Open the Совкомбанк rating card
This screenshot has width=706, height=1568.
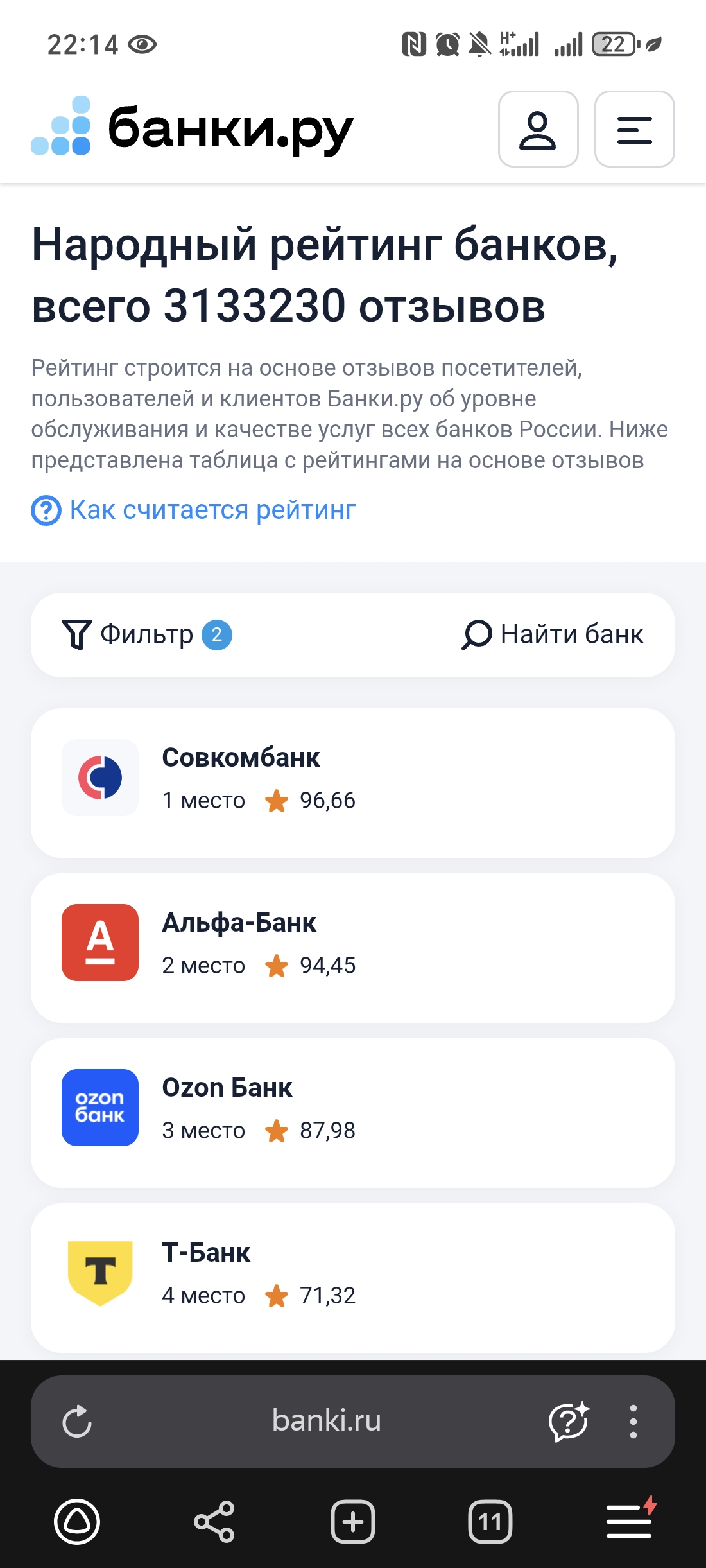(x=352, y=782)
